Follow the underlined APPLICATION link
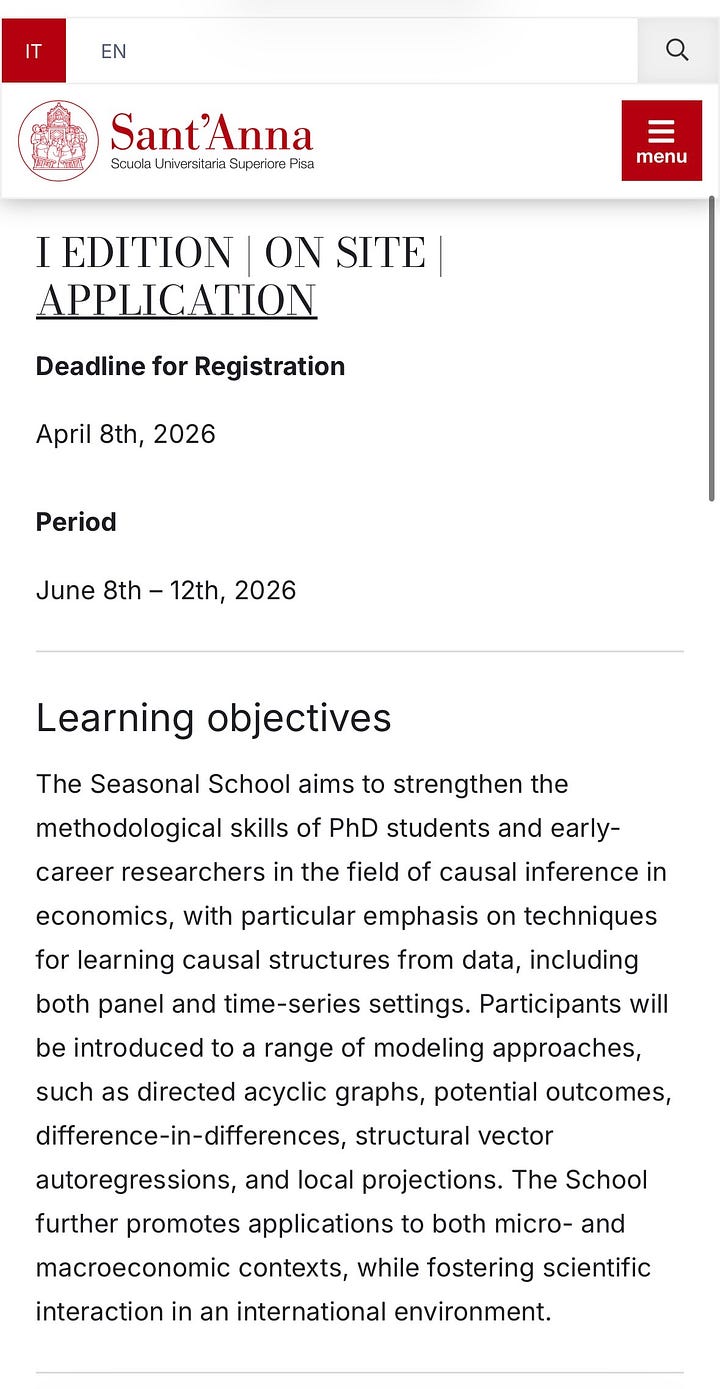720x1389 pixels. pos(177,300)
